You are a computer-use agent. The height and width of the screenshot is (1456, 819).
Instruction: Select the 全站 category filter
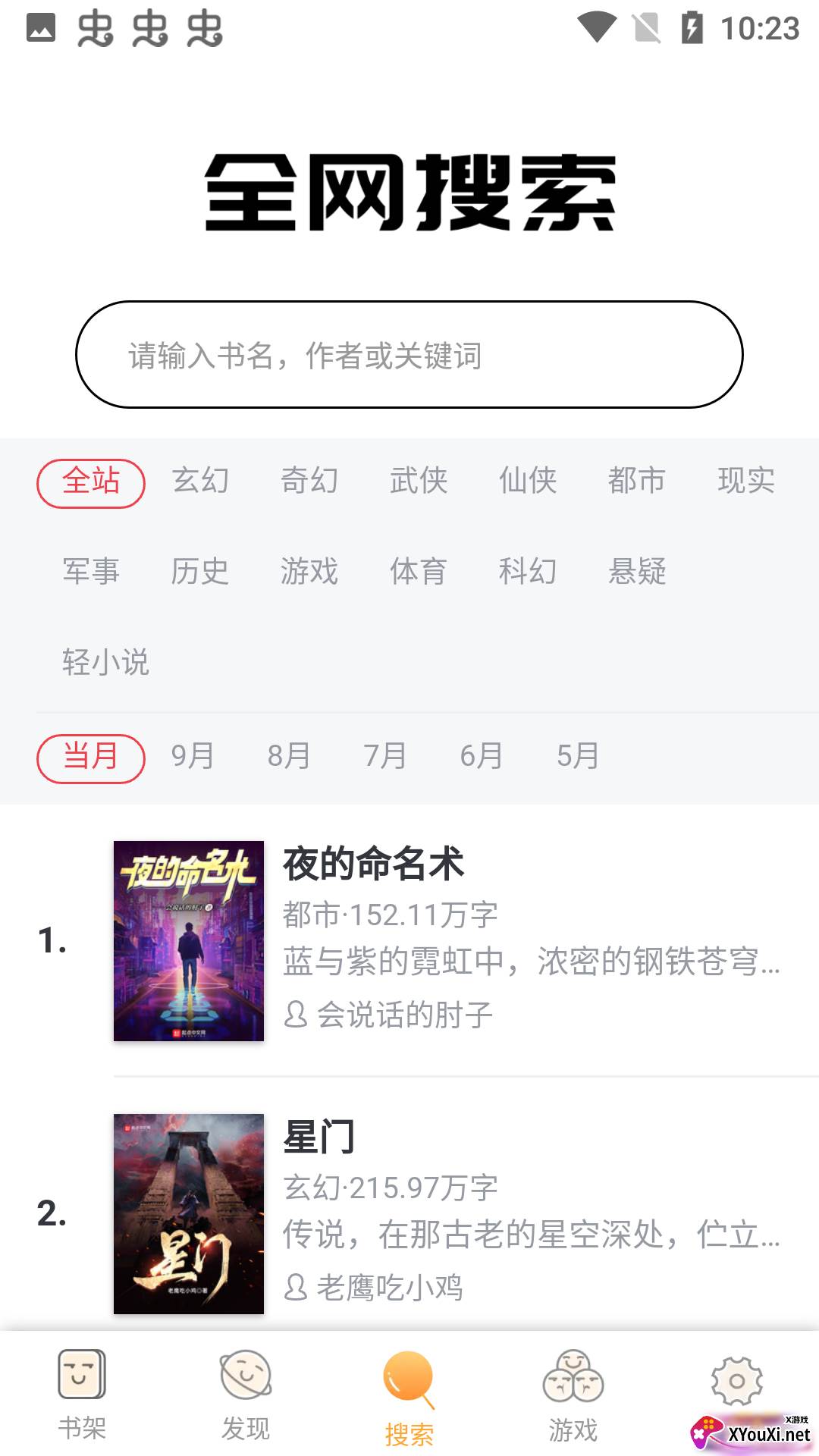tap(90, 482)
